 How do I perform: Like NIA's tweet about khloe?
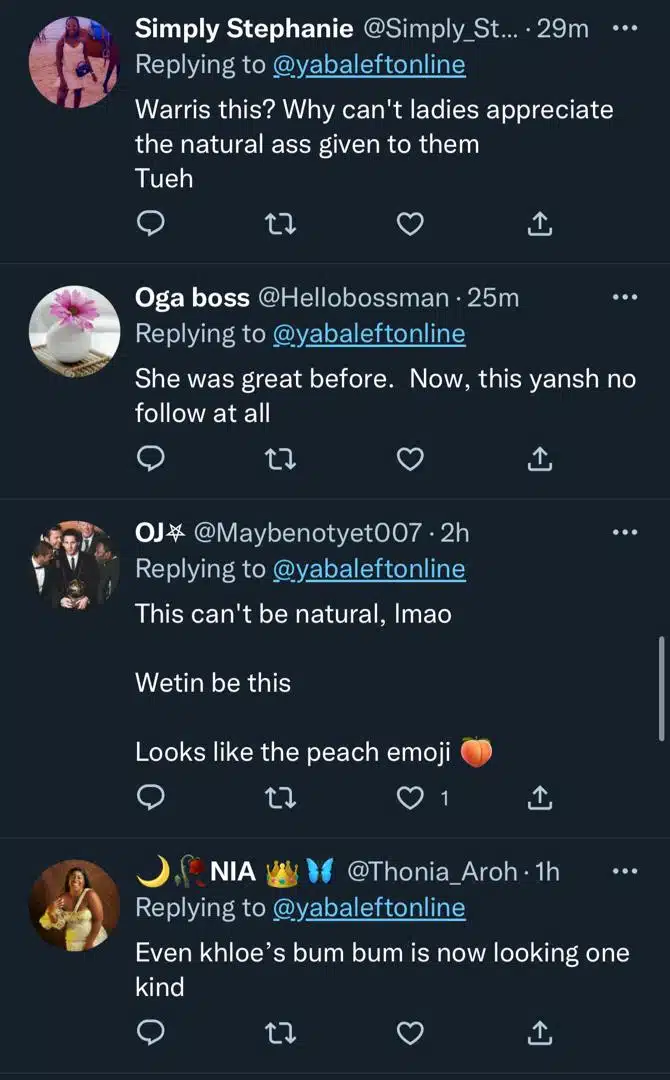[x=410, y=1031]
